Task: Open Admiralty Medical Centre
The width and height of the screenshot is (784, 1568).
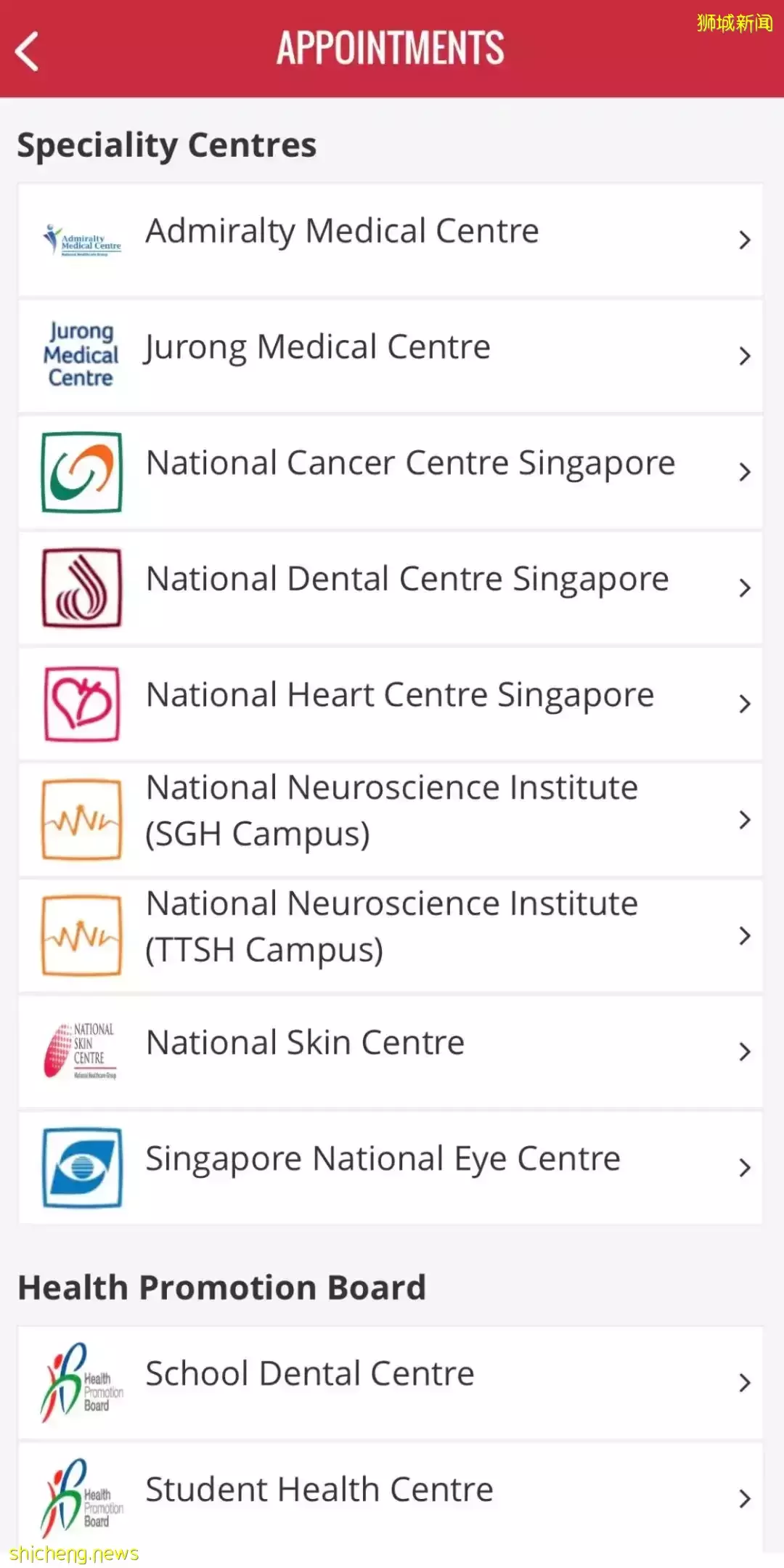Action: [x=391, y=240]
